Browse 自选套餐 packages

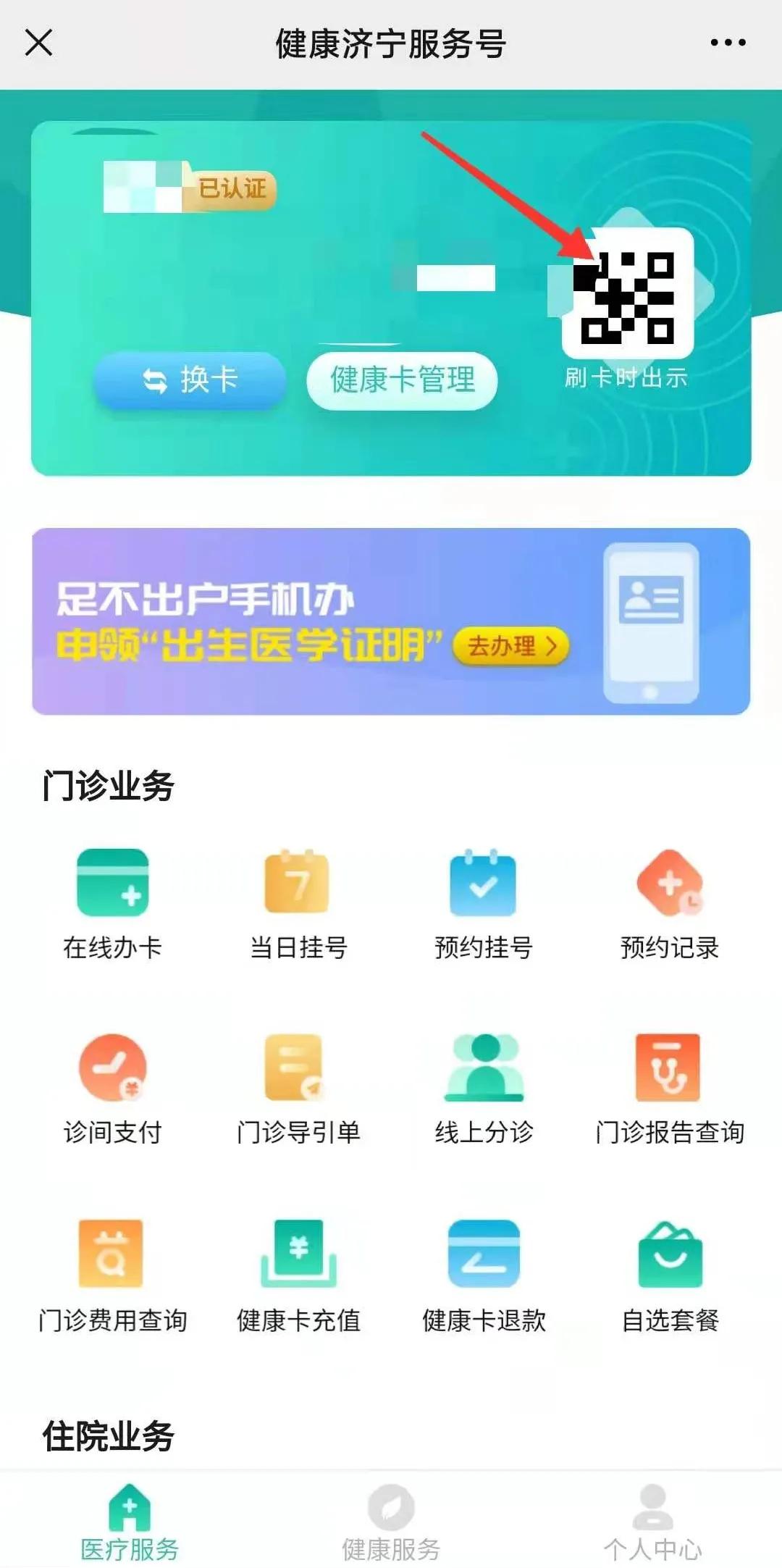click(669, 1275)
